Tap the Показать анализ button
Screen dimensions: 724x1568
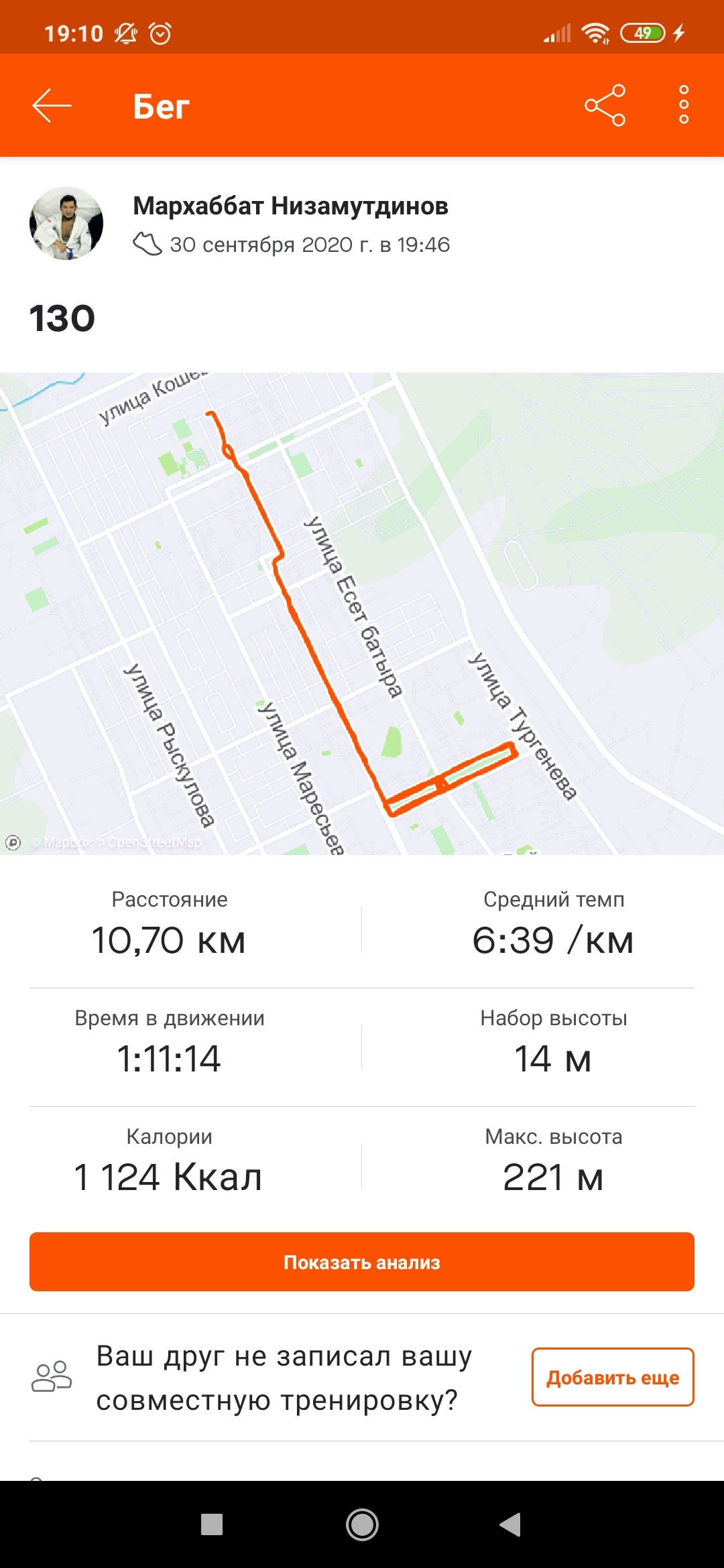click(362, 1262)
